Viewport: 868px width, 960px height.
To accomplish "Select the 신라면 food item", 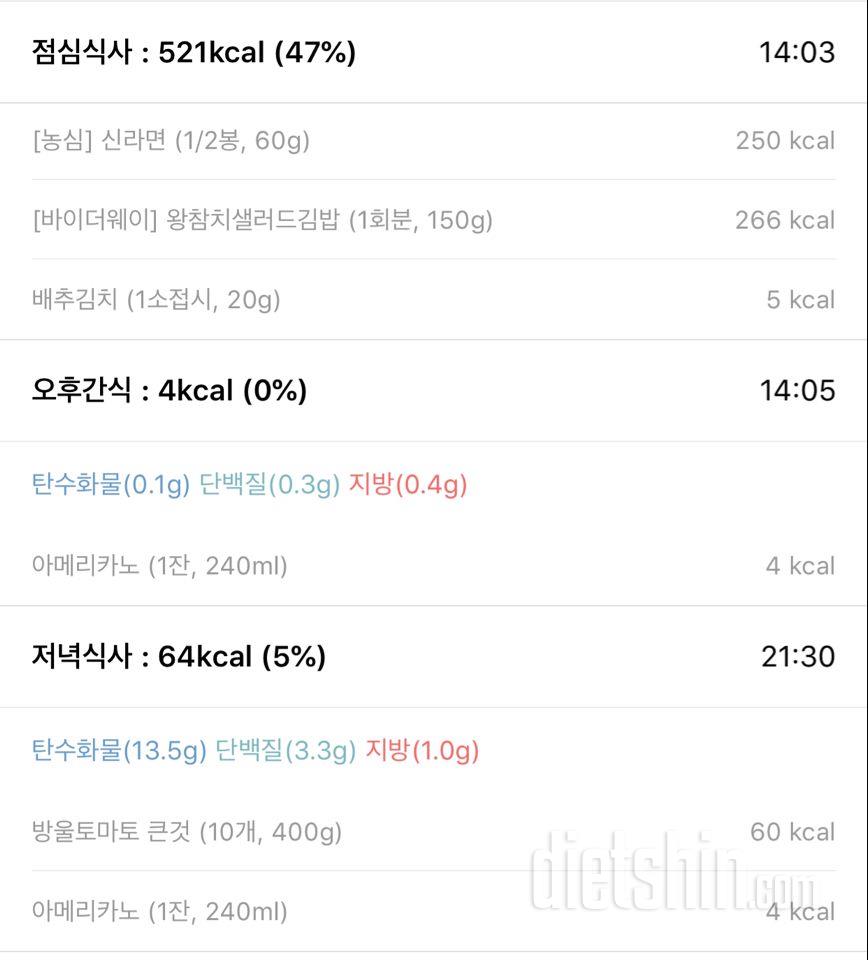I will (171, 141).
